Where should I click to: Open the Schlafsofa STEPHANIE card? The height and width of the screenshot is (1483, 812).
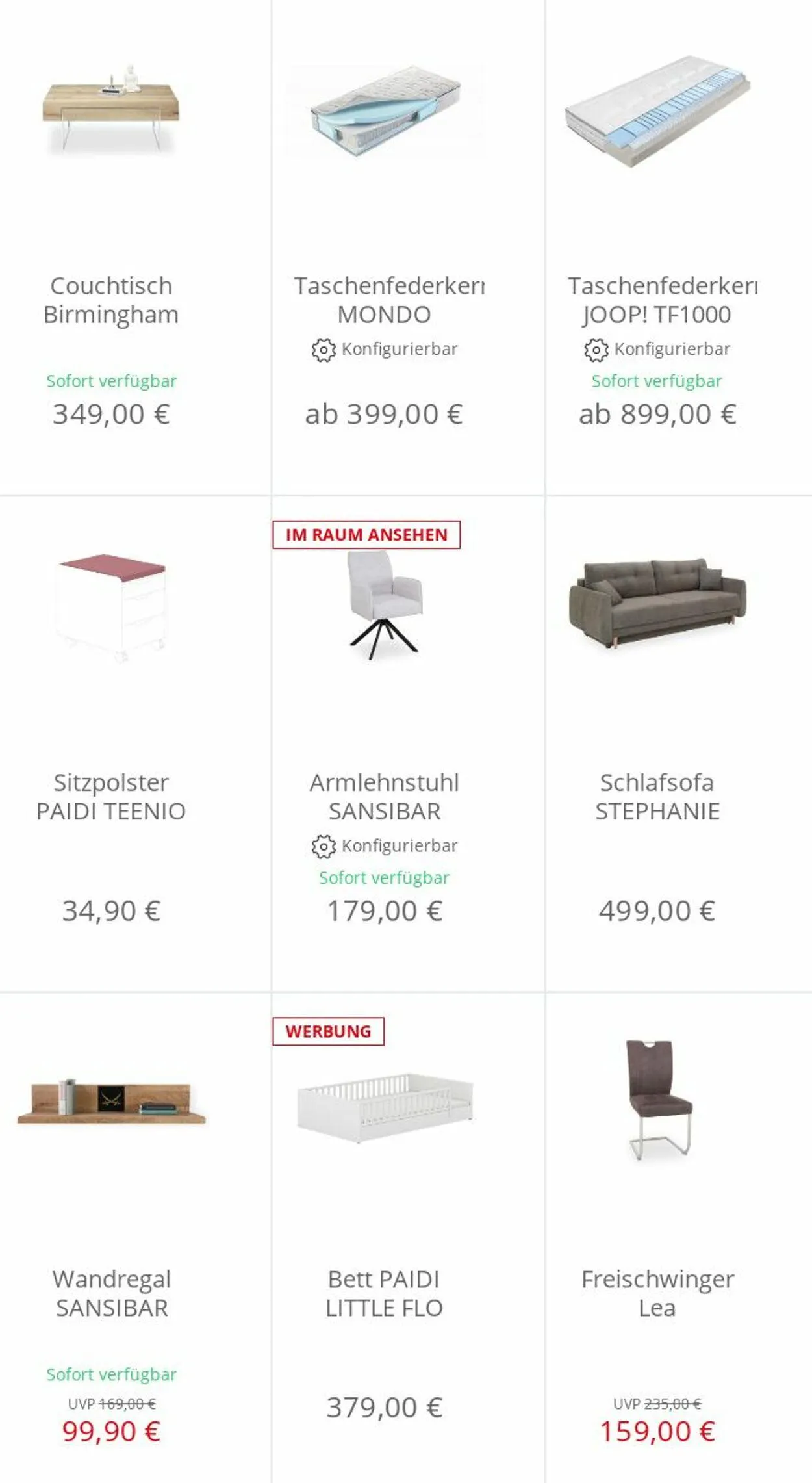pos(657,796)
